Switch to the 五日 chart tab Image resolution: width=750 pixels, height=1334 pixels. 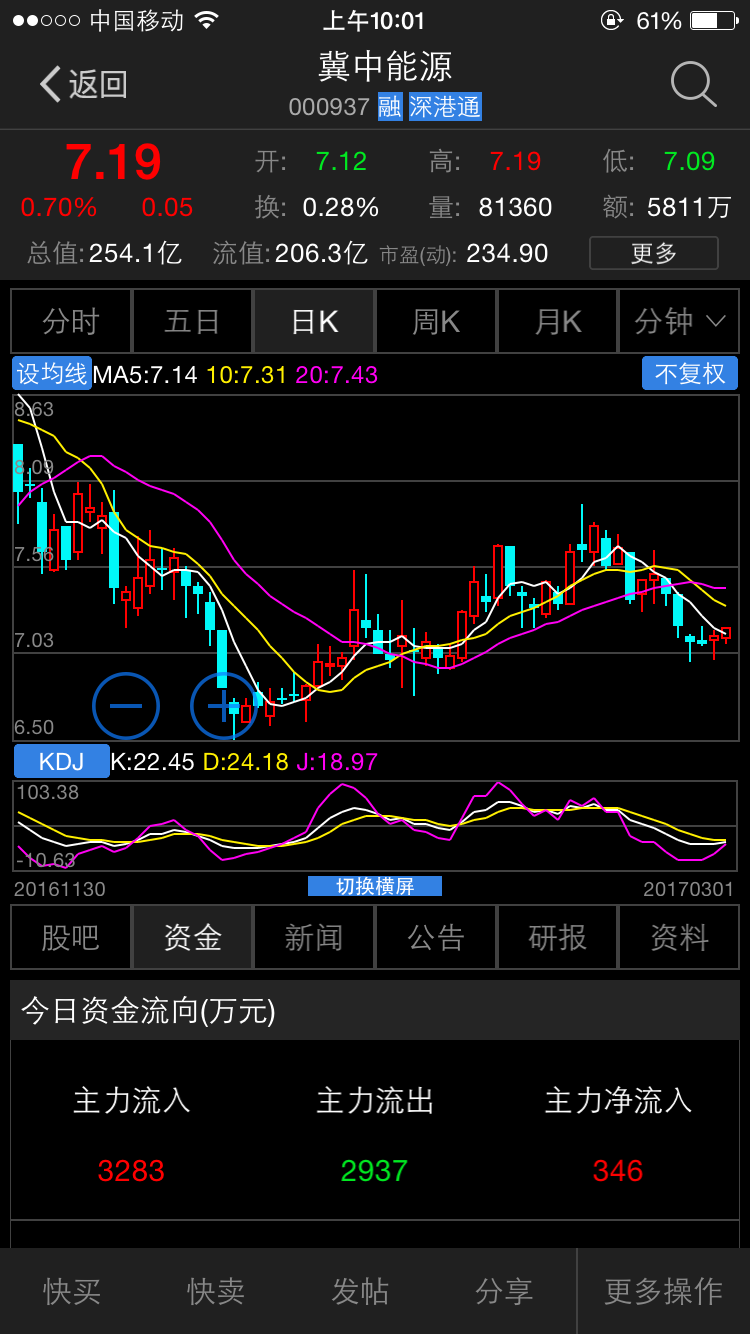coord(192,321)
